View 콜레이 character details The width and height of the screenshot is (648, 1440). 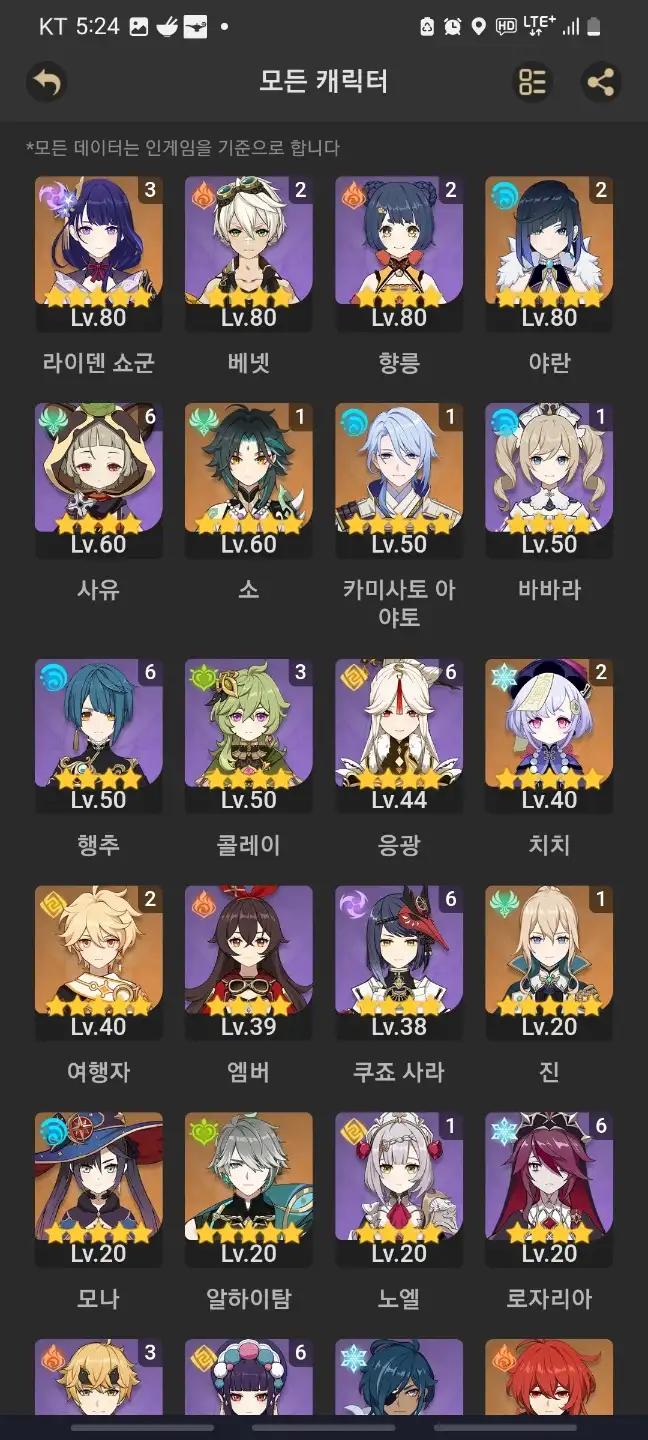click(x=248, y=736)
